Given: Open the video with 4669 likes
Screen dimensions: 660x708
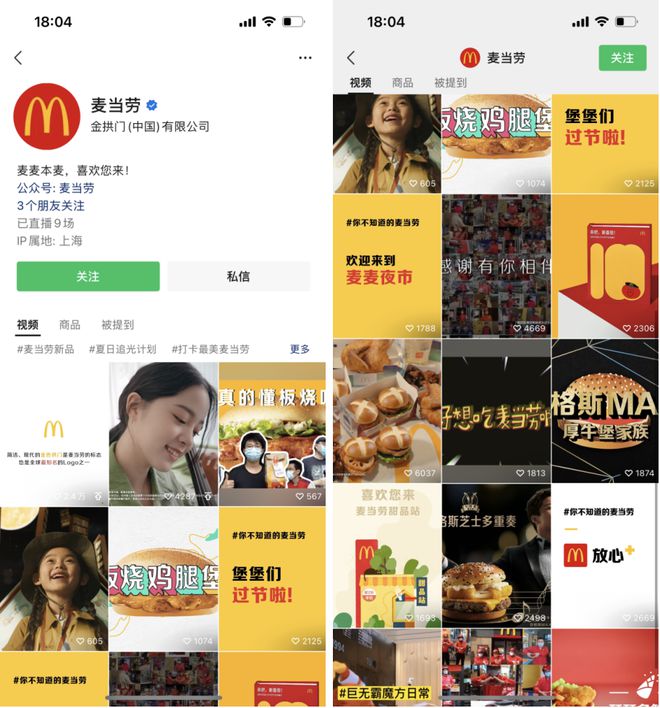Looking at the screenshot, I should (x=496, y=265).
